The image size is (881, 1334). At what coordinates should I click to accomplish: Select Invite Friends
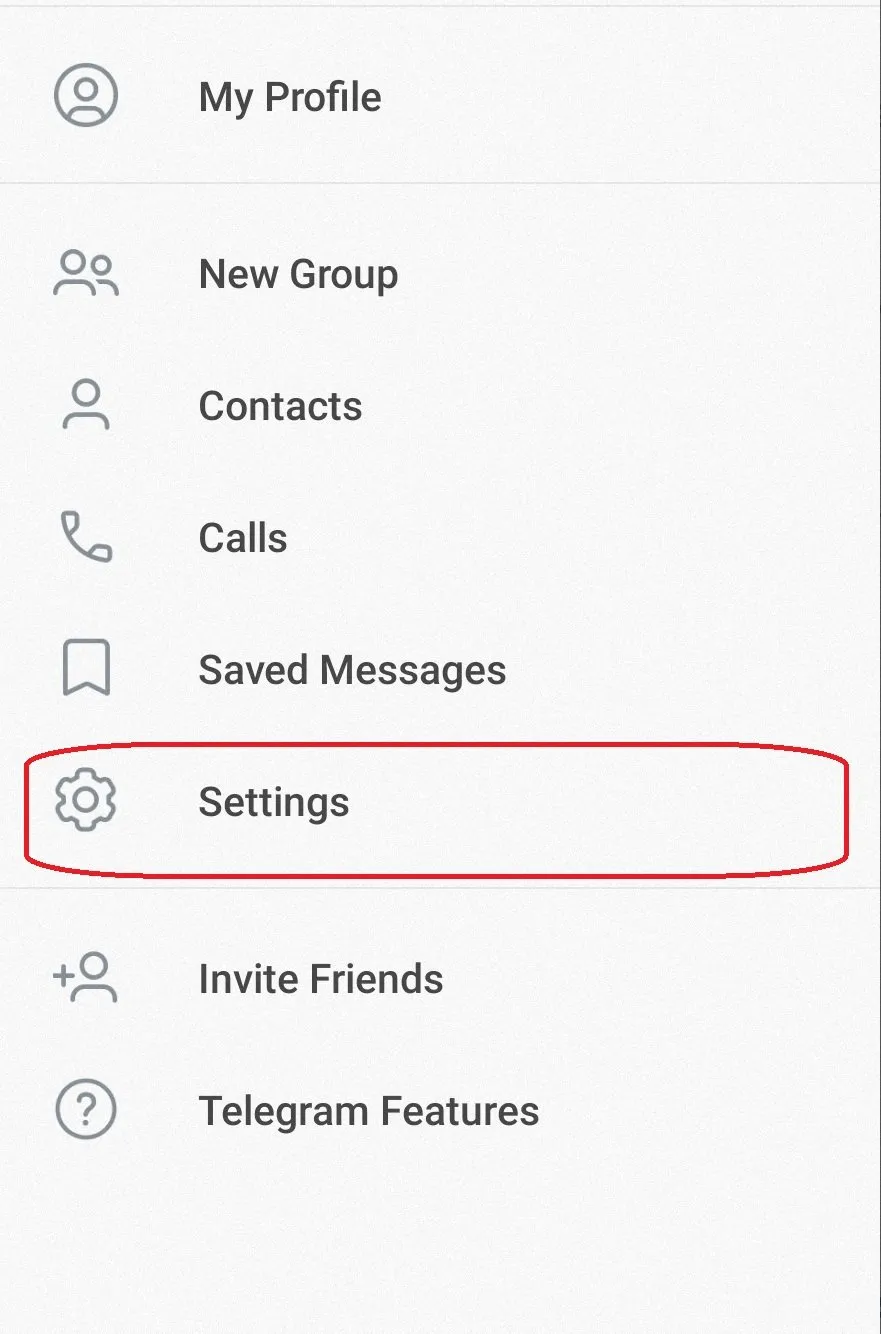[x=320, y=979]
